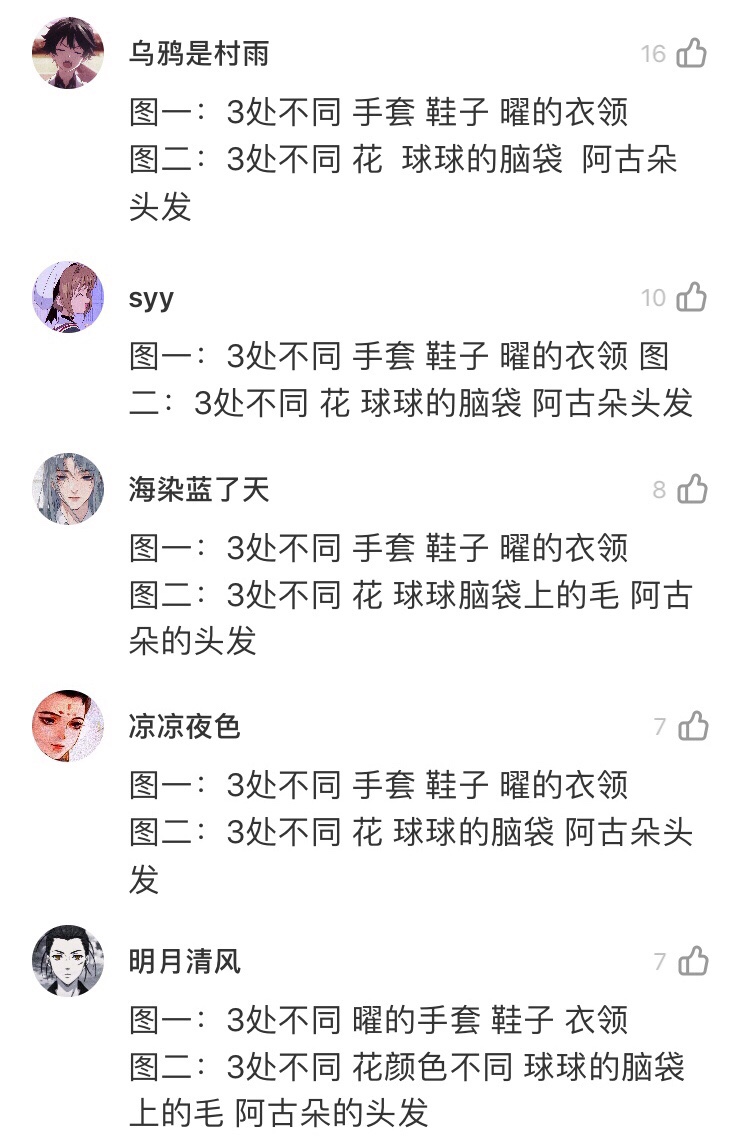The image size is (750, 1143).
Task: Like the comment by 乌鸦是村雨
Action: tap(691, 52)
